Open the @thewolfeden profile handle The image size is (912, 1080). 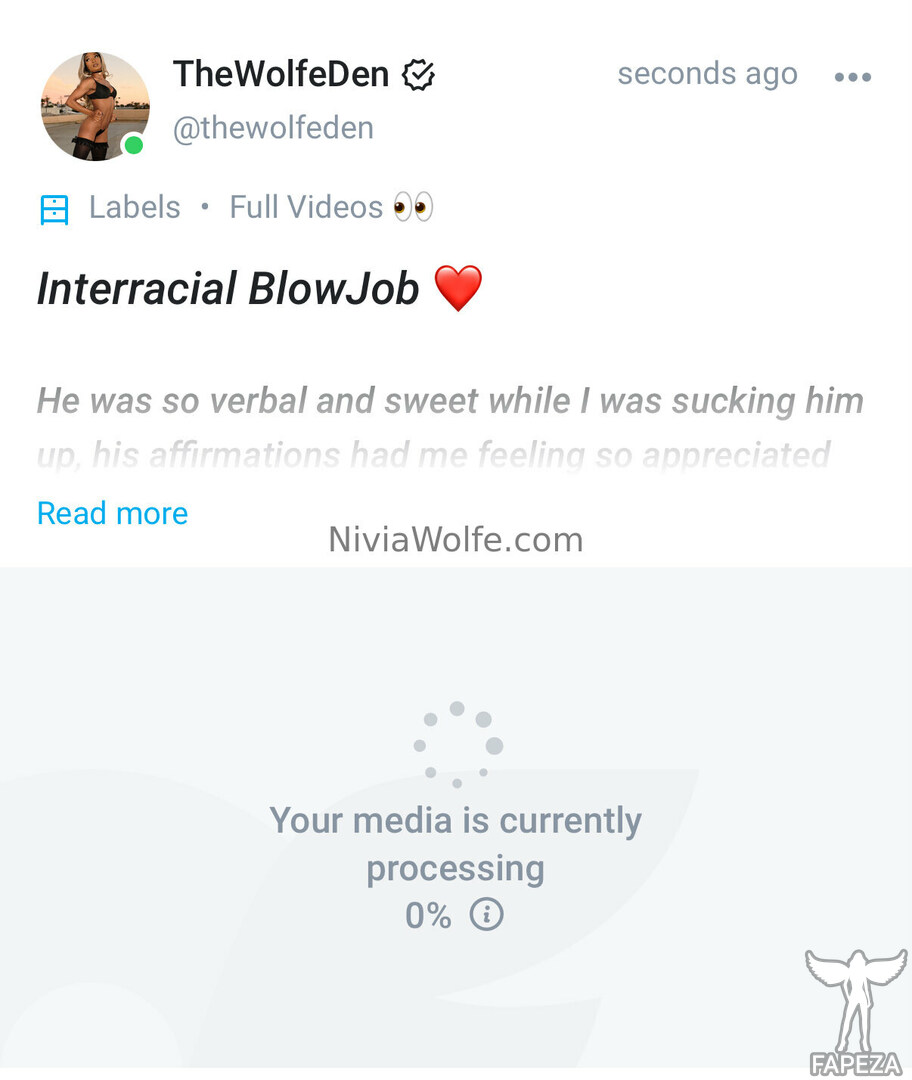[x=273, y=128]
